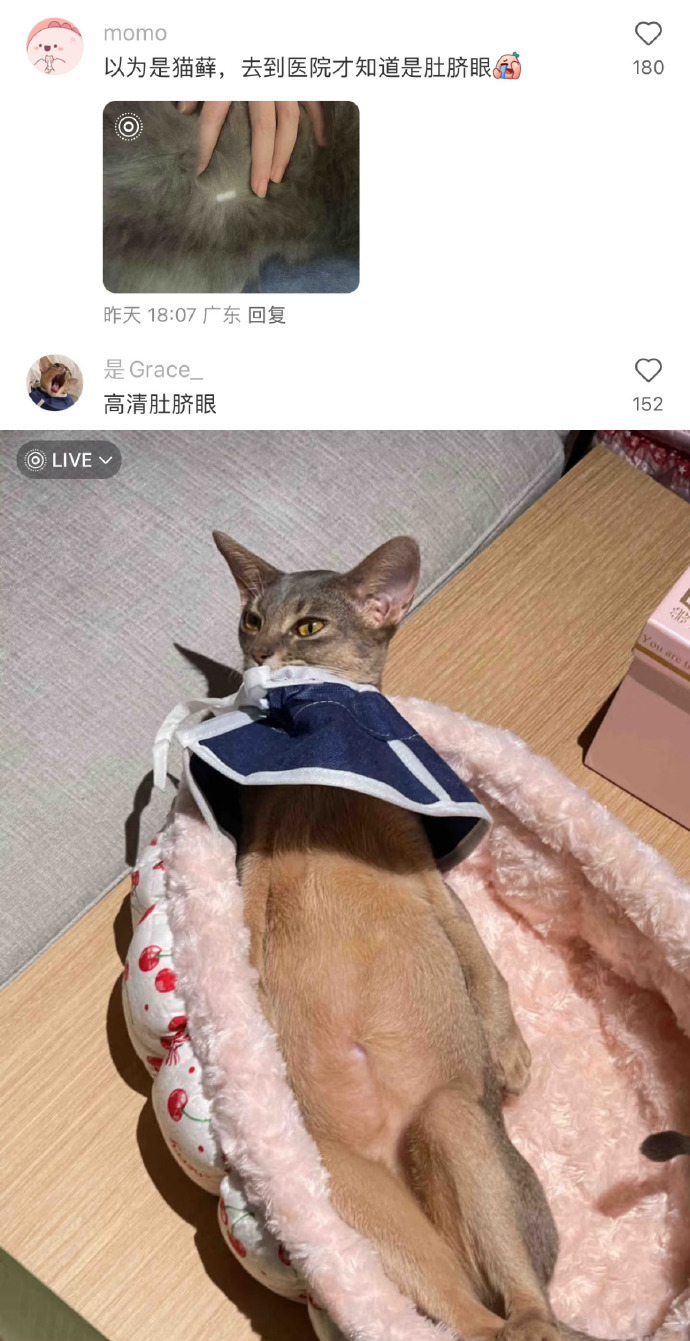Like momo's comment
The height and width of the screenshot is (1341, 690).
tap(648, 35)
